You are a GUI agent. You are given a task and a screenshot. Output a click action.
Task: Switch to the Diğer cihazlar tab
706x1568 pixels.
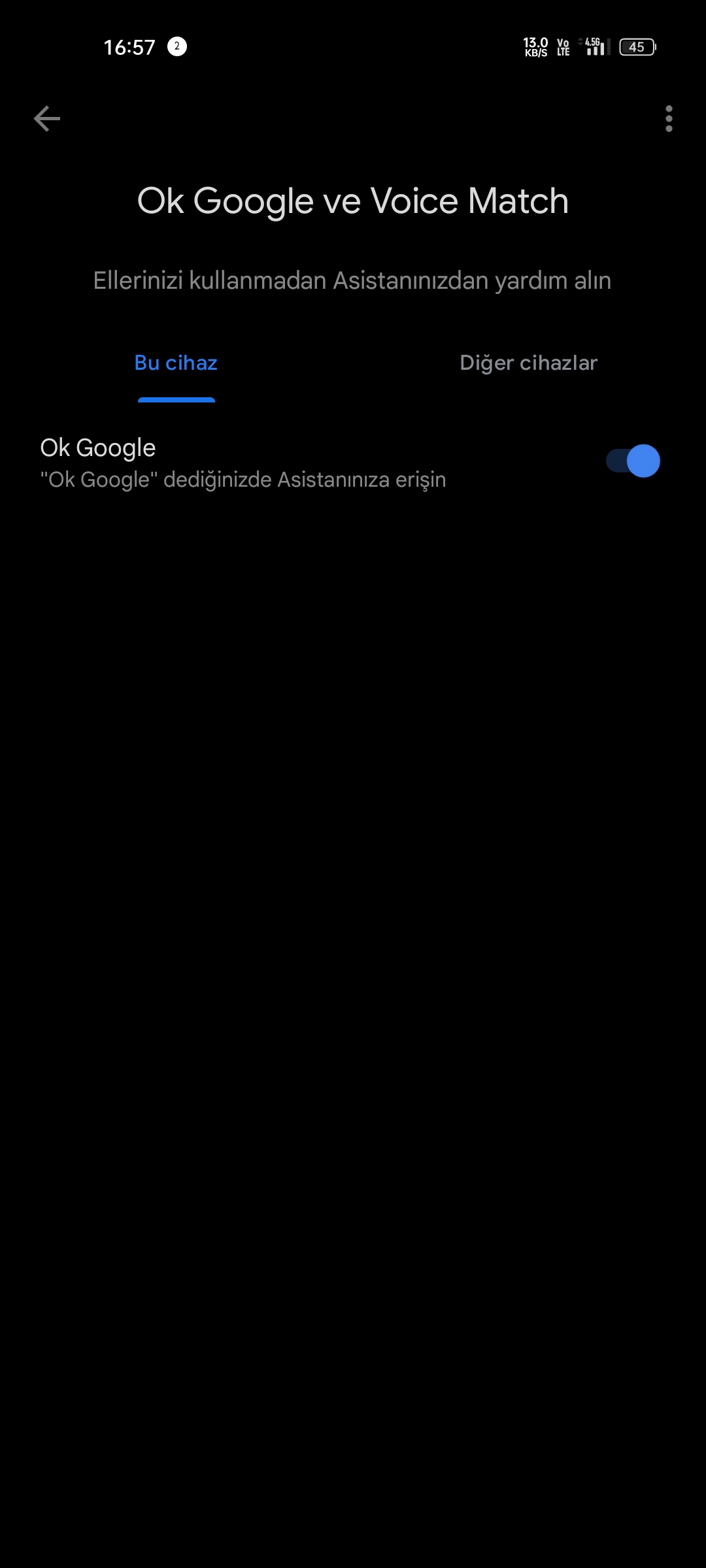click(x=529, y=363)
